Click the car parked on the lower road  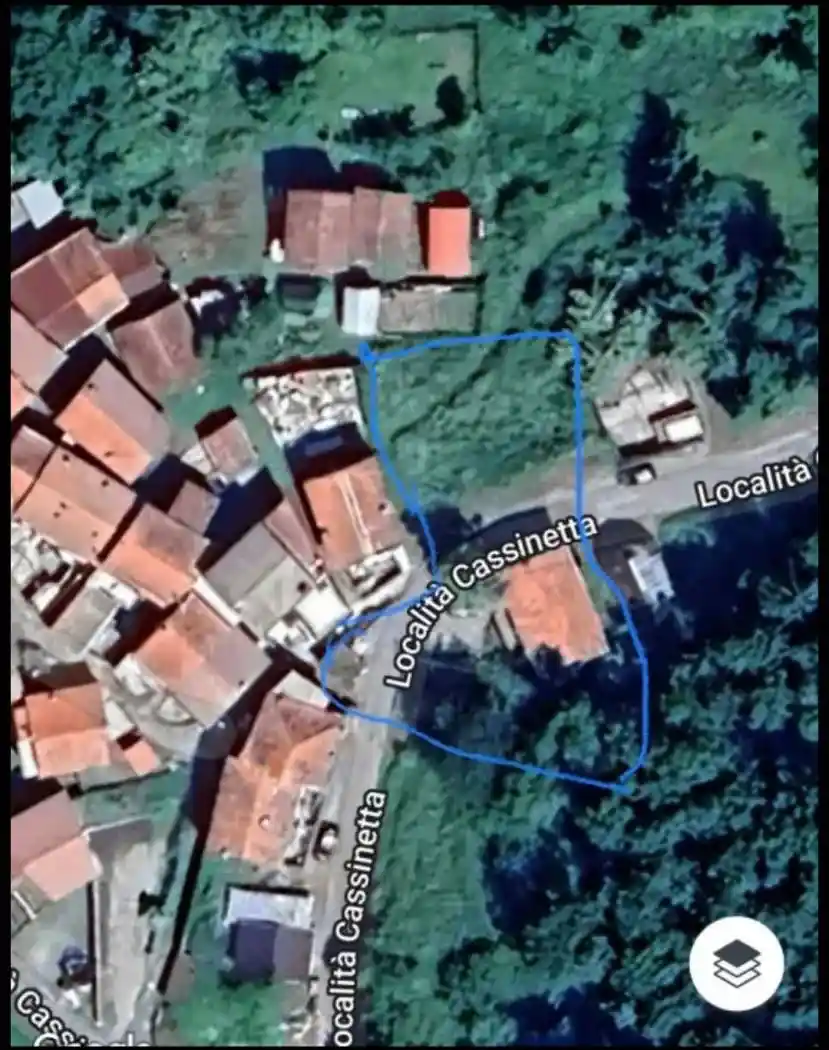tap(325, 838)
